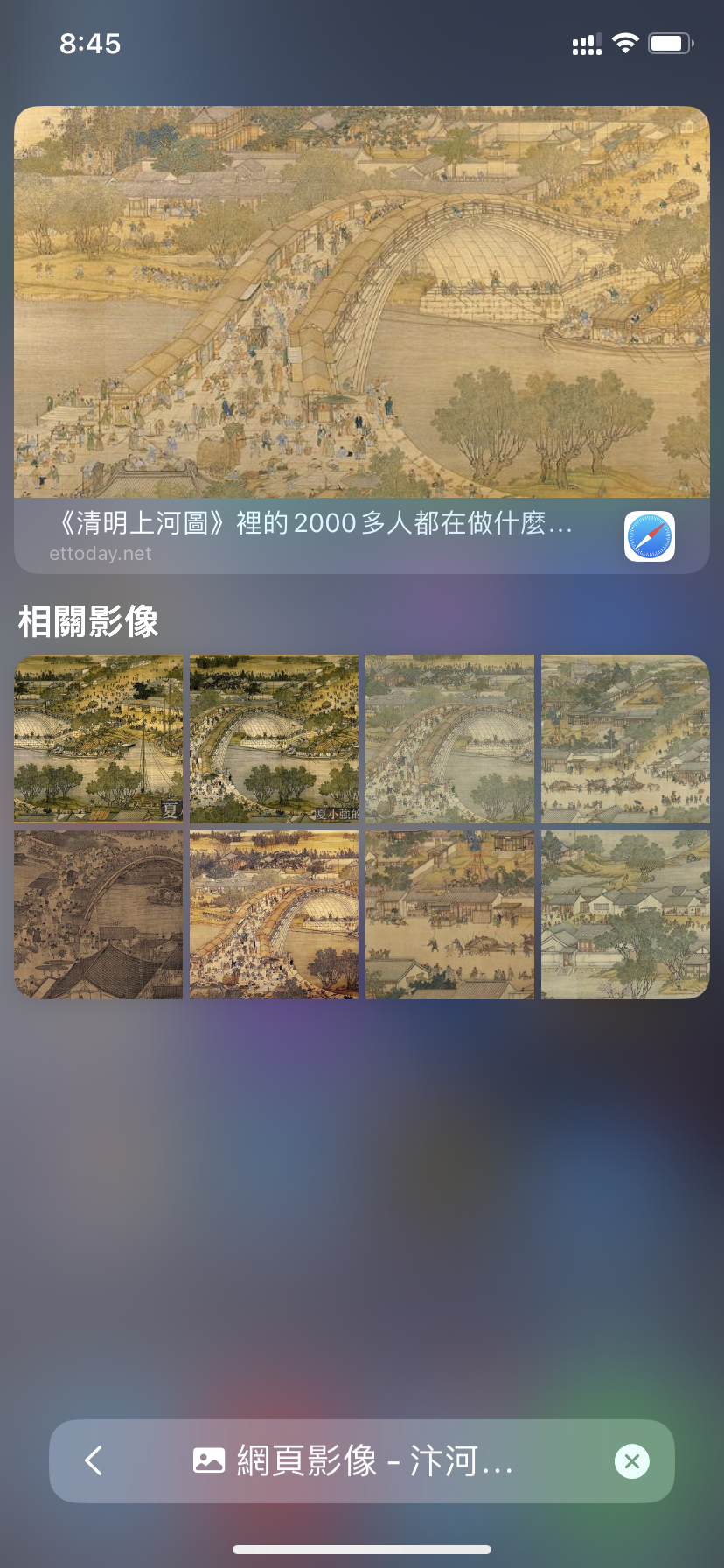Image resolution: width=724 pixels, height=1568 pixels.
Task: Open third related image in top row
Action: 449,738
